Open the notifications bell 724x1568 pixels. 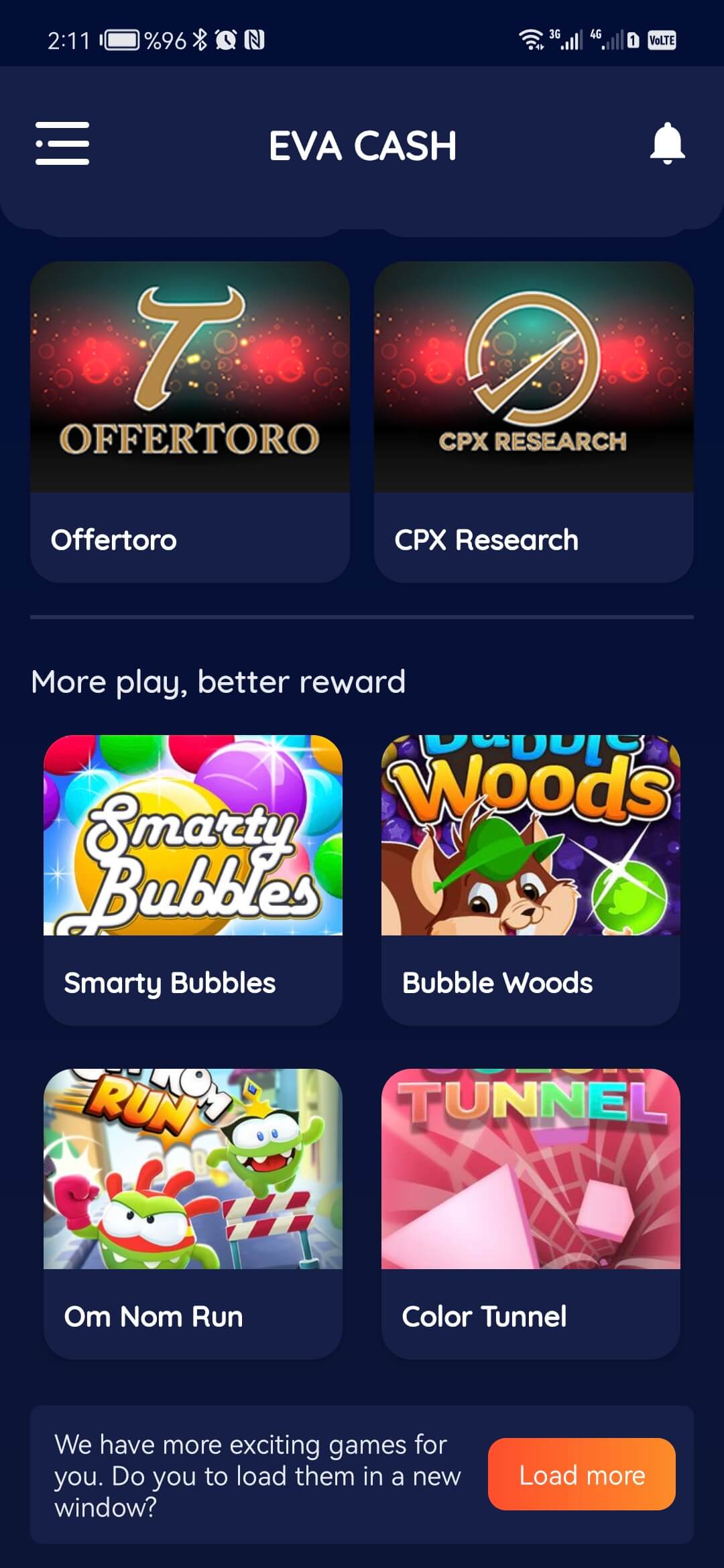[x=667, y=143]
